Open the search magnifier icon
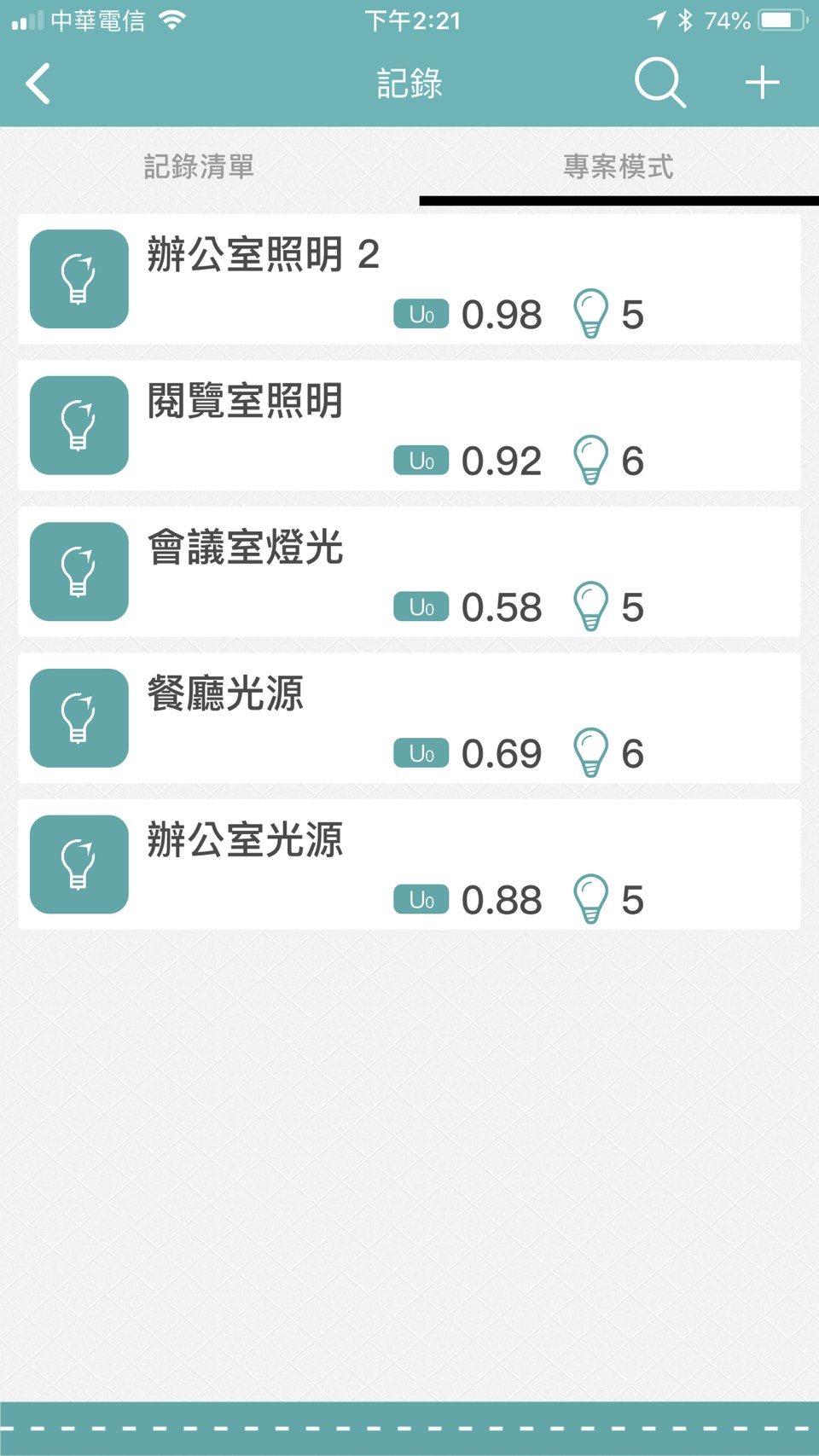The image size is (819, 1456). (x=660, y=83)
